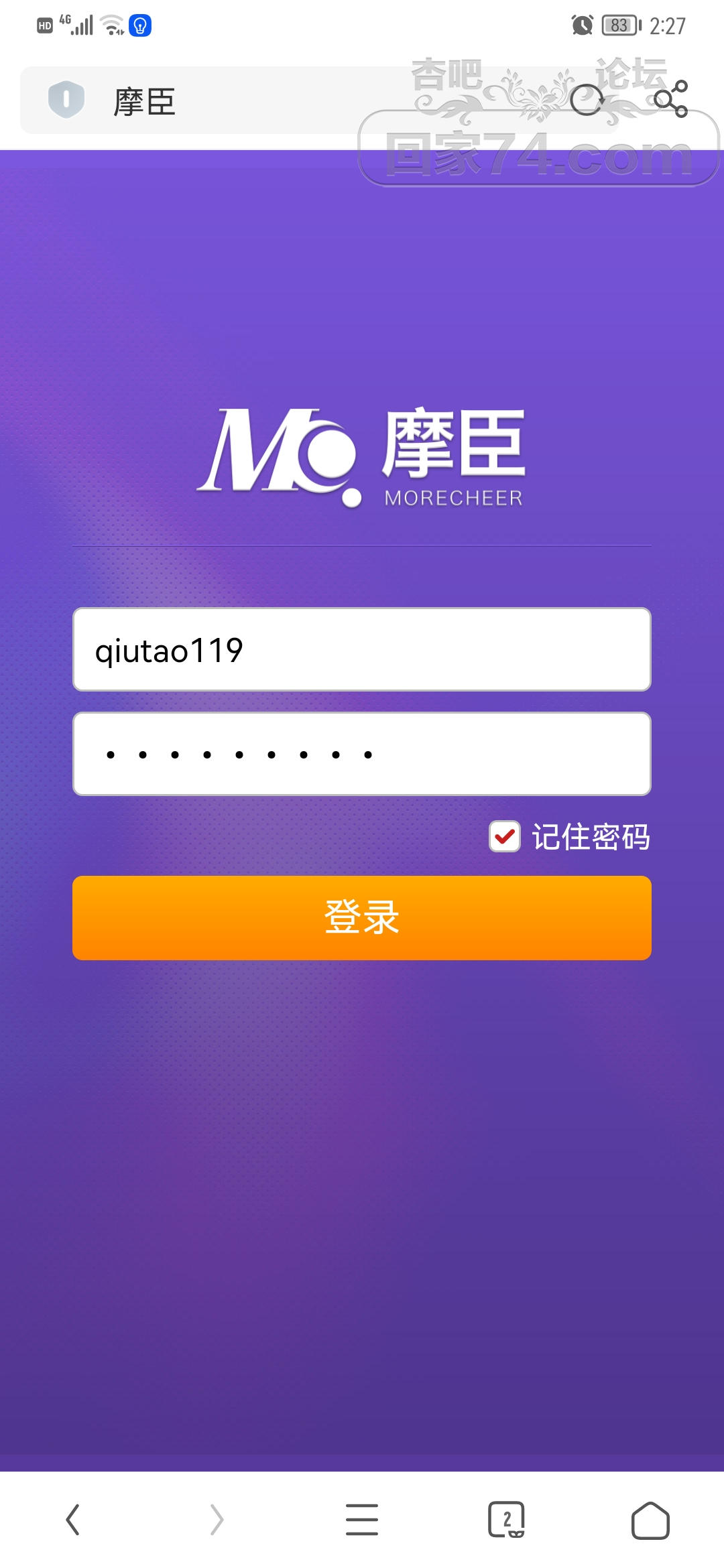Image resolution: width=724 pixels, height=1568 pixels.
Task: Open the tab switcher
Action: tap(506, 1519)
